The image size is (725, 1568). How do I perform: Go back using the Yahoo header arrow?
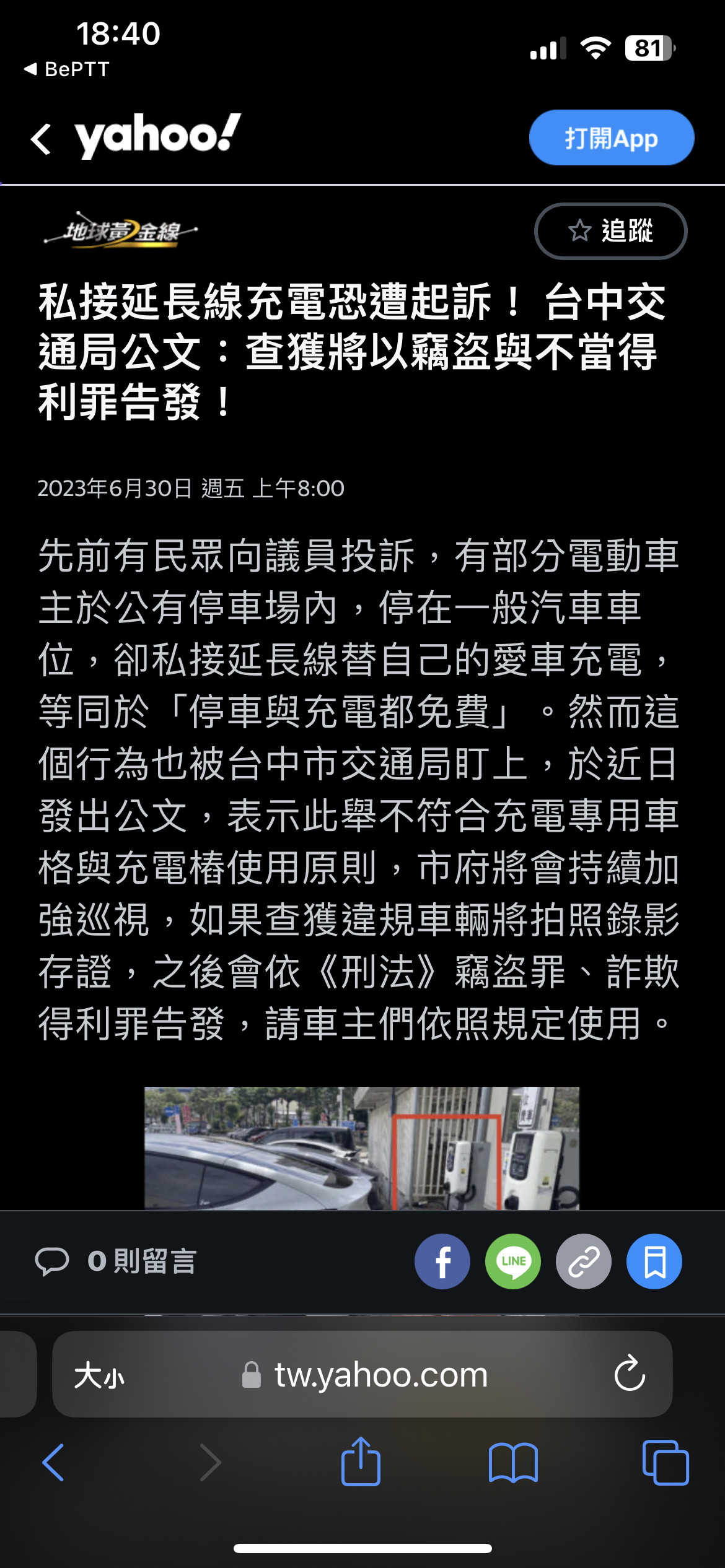42,138
